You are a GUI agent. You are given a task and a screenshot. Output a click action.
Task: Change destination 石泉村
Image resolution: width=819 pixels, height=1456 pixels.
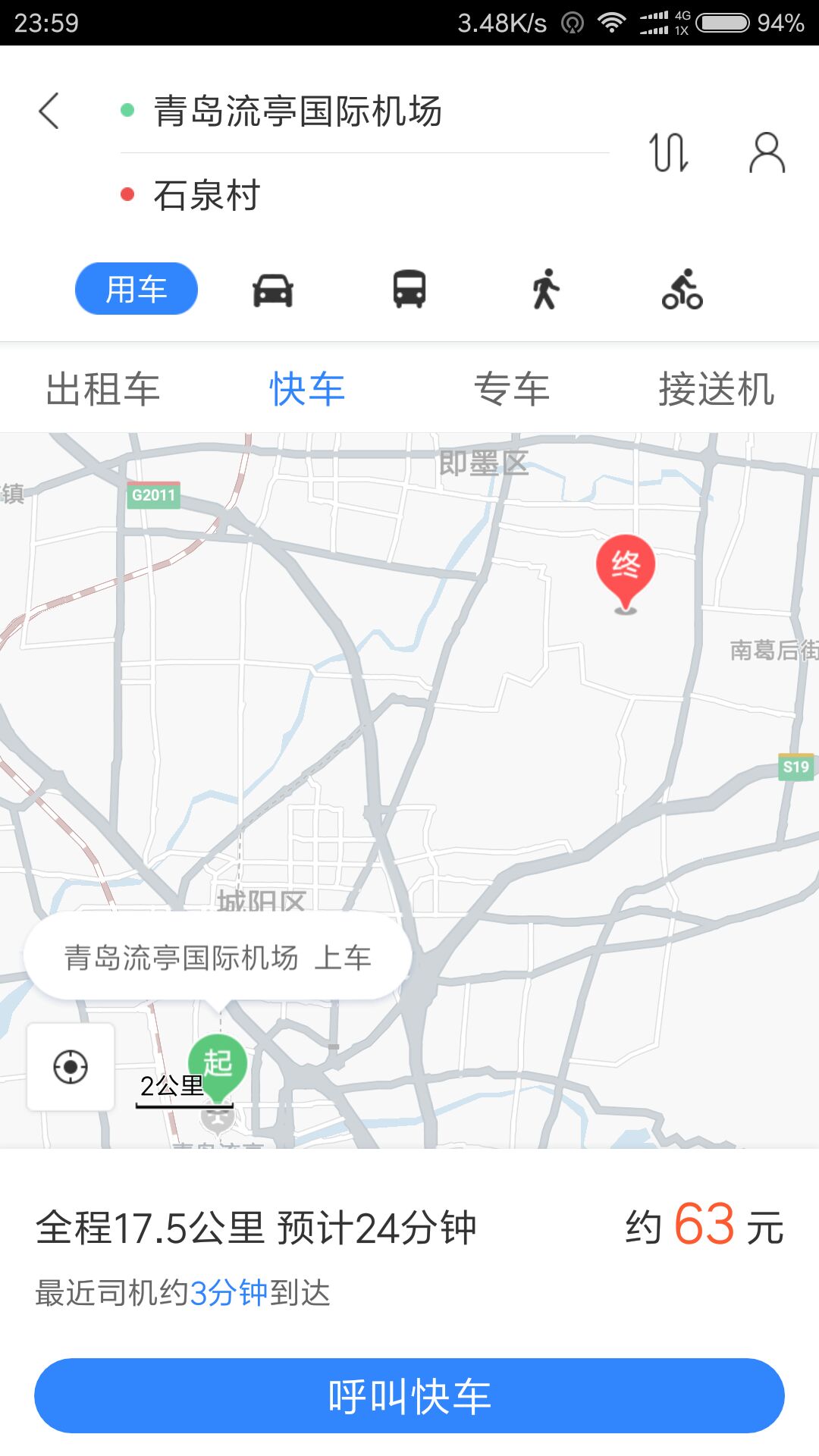coord(207,196)
